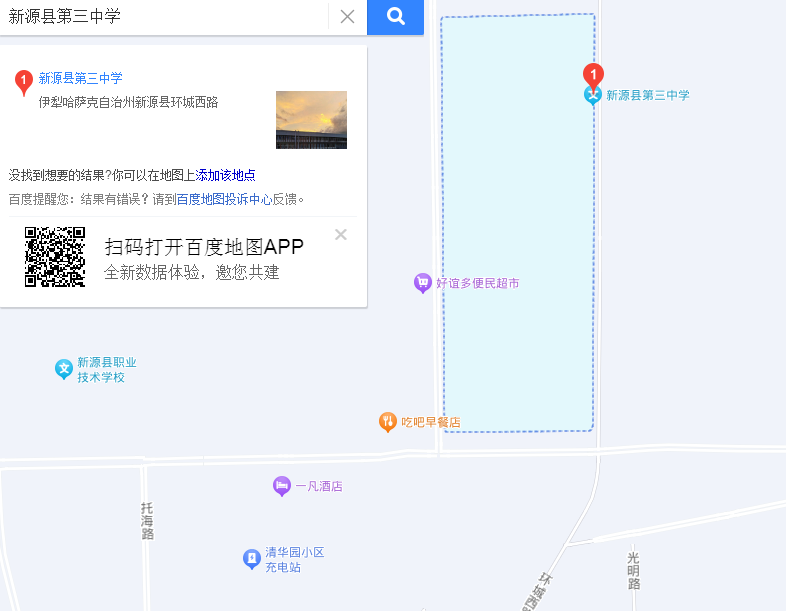Tap the 清华园小区充电站 map marker
This screenshot has height=611, width=786.
point(252,559)
